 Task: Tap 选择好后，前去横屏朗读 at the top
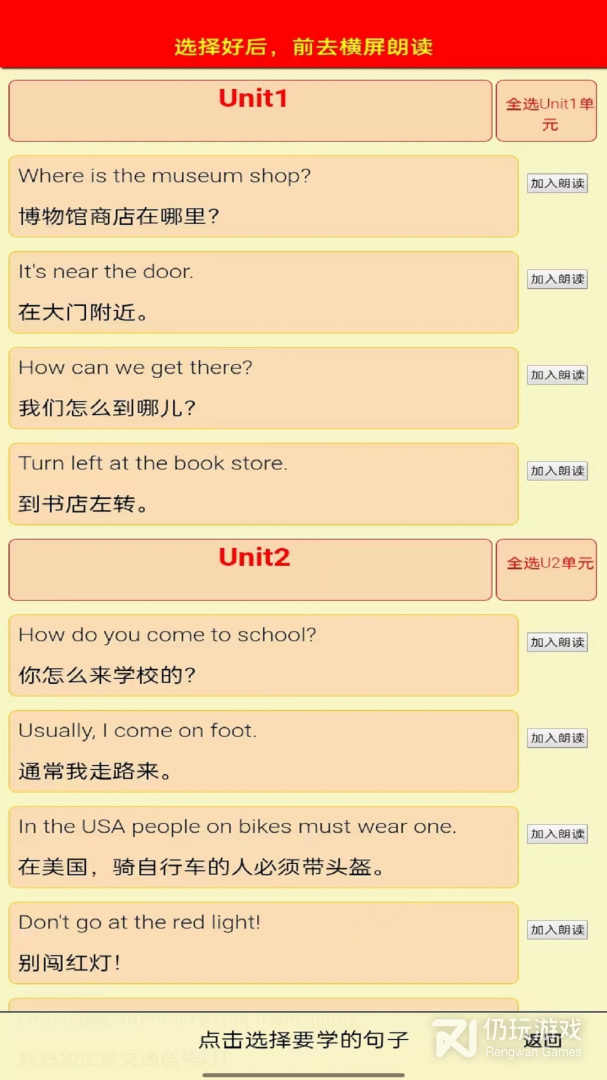coord(303,48)
